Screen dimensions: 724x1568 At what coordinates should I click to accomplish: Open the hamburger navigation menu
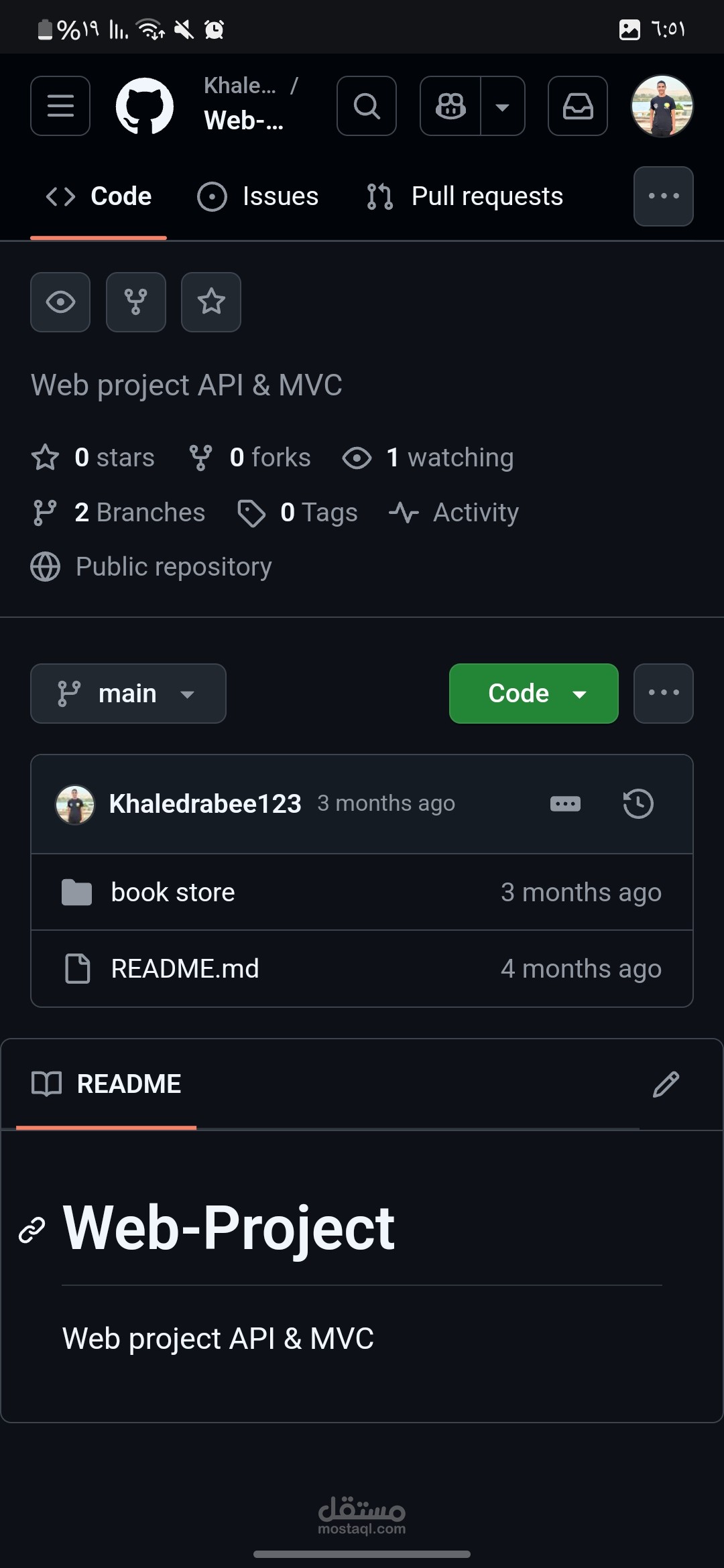pos(60,106)
